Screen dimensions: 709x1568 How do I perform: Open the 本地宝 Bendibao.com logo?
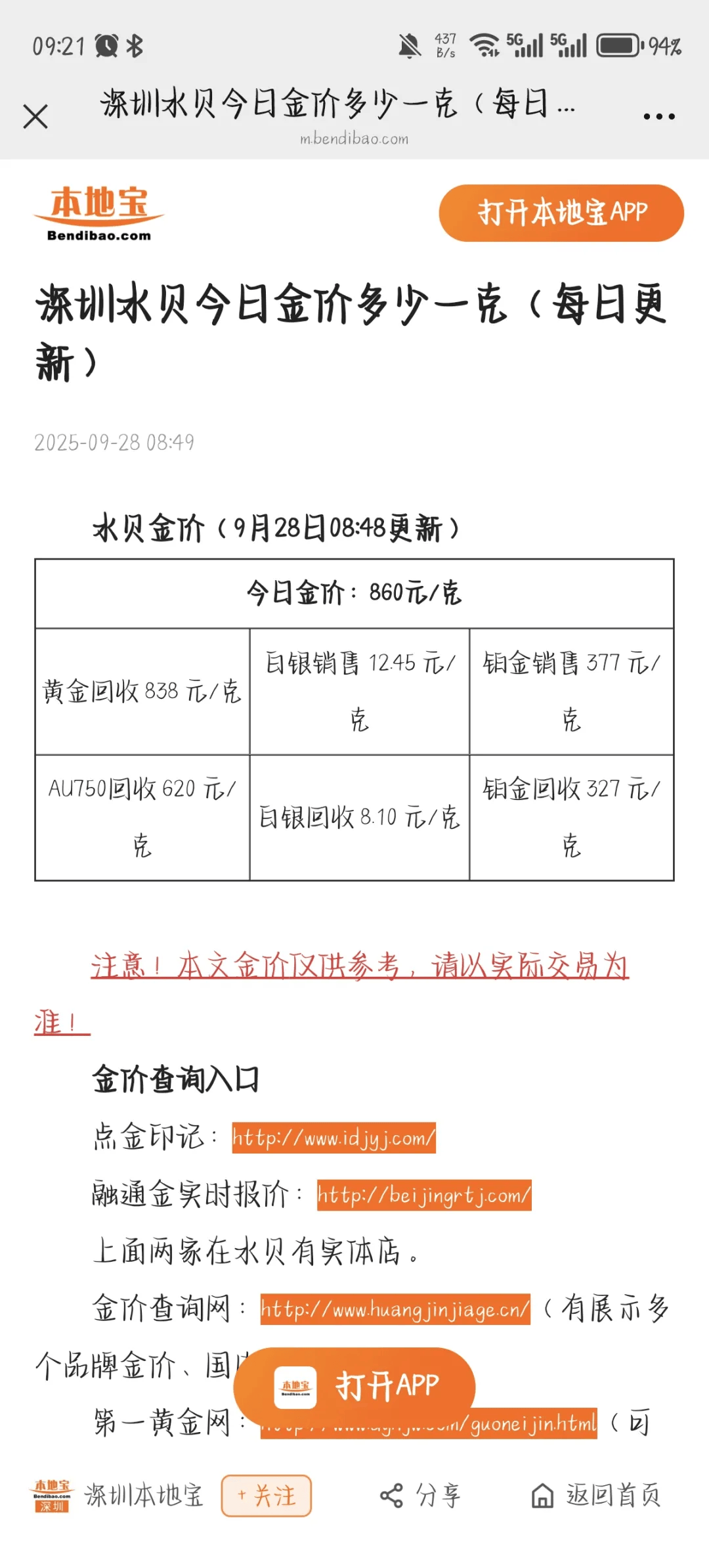click(98, 213)
